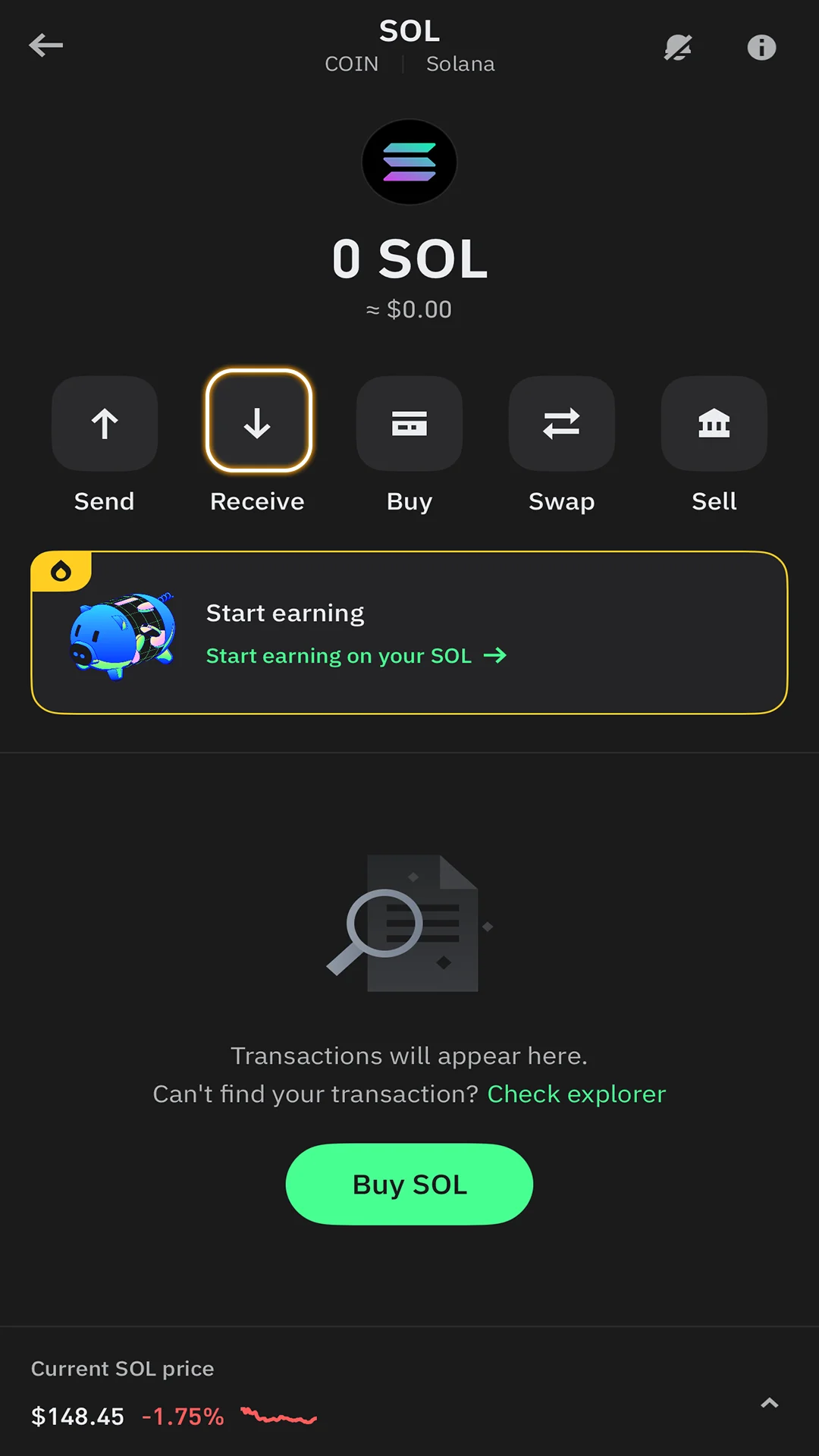Go back using the top-left arrow
The width and height of the screenshot is (819, 1456).
tap(45, 45)
